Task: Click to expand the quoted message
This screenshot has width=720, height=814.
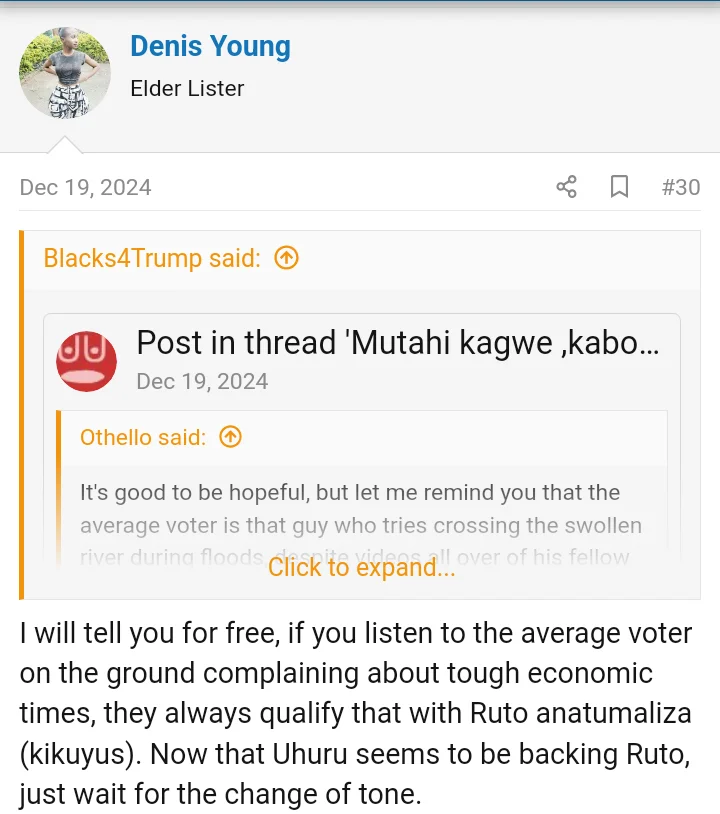Action: pos(360,568)
